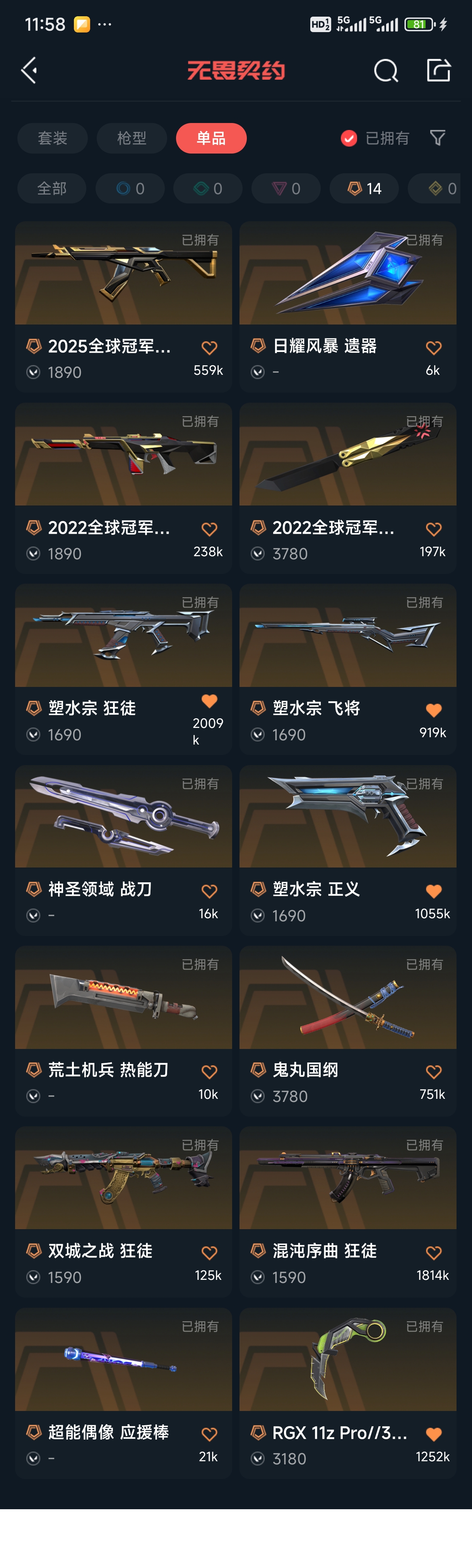Share this skin collection page
Viewport: 472px width, 1568px height.
tap(438, 71)
